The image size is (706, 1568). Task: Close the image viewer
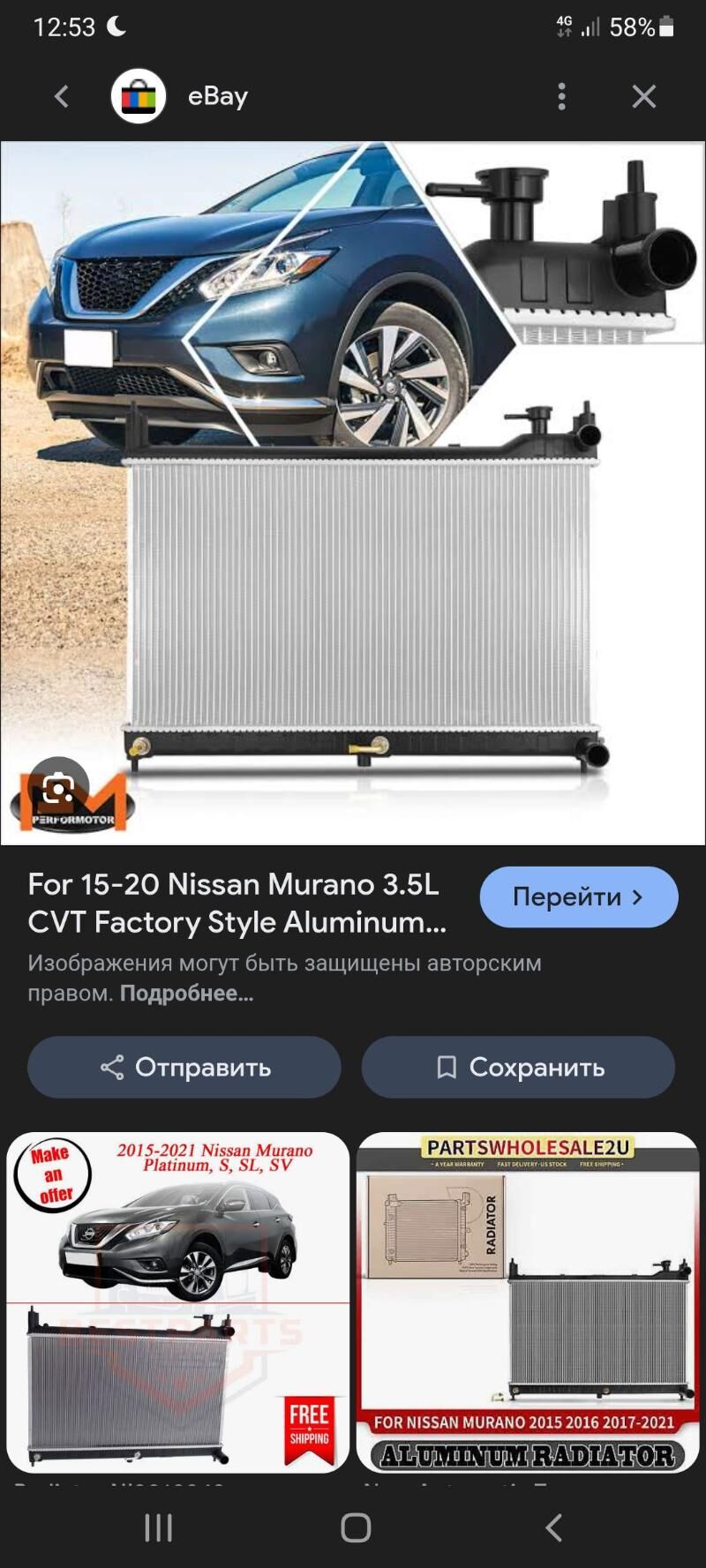coord(644,96)
